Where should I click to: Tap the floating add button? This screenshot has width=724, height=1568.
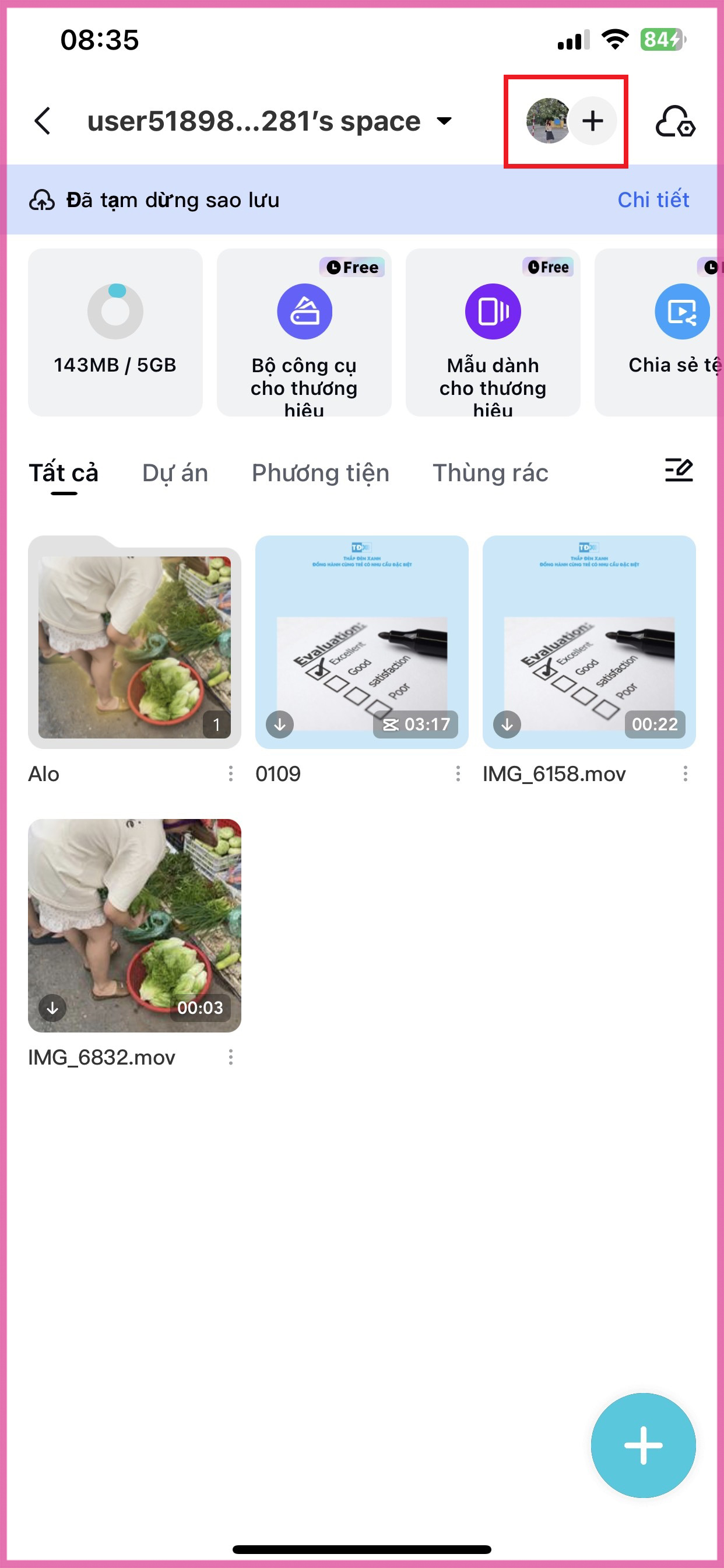point(642,1445)
